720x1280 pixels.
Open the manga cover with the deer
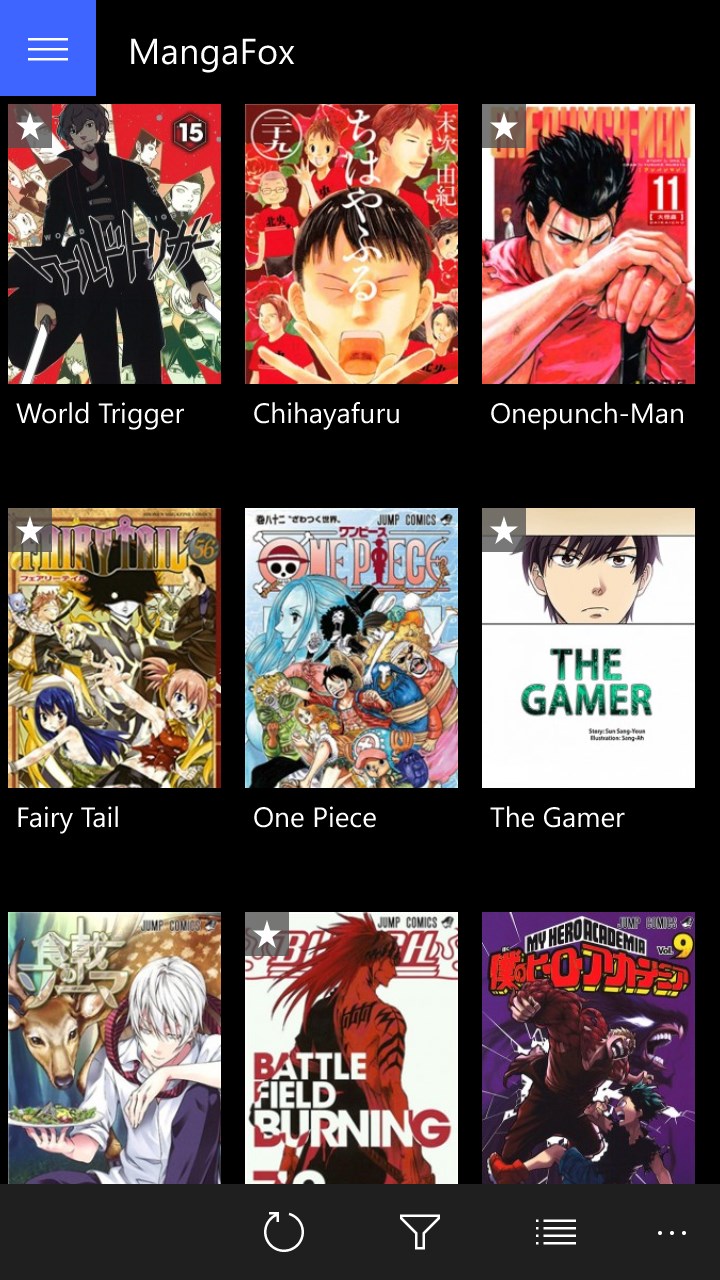point(114,1045)
